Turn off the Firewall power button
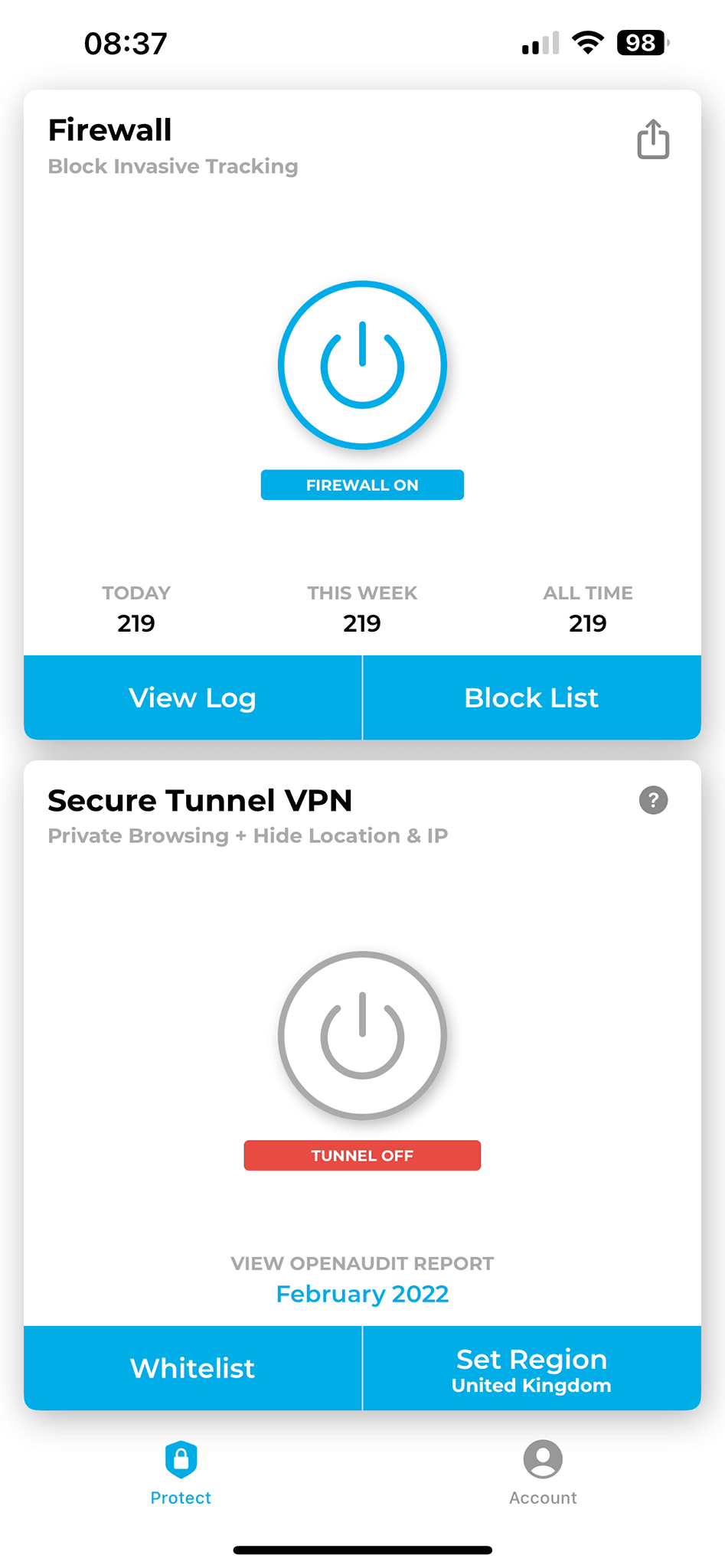The image size is (725, 1568). tap(362, 364)
